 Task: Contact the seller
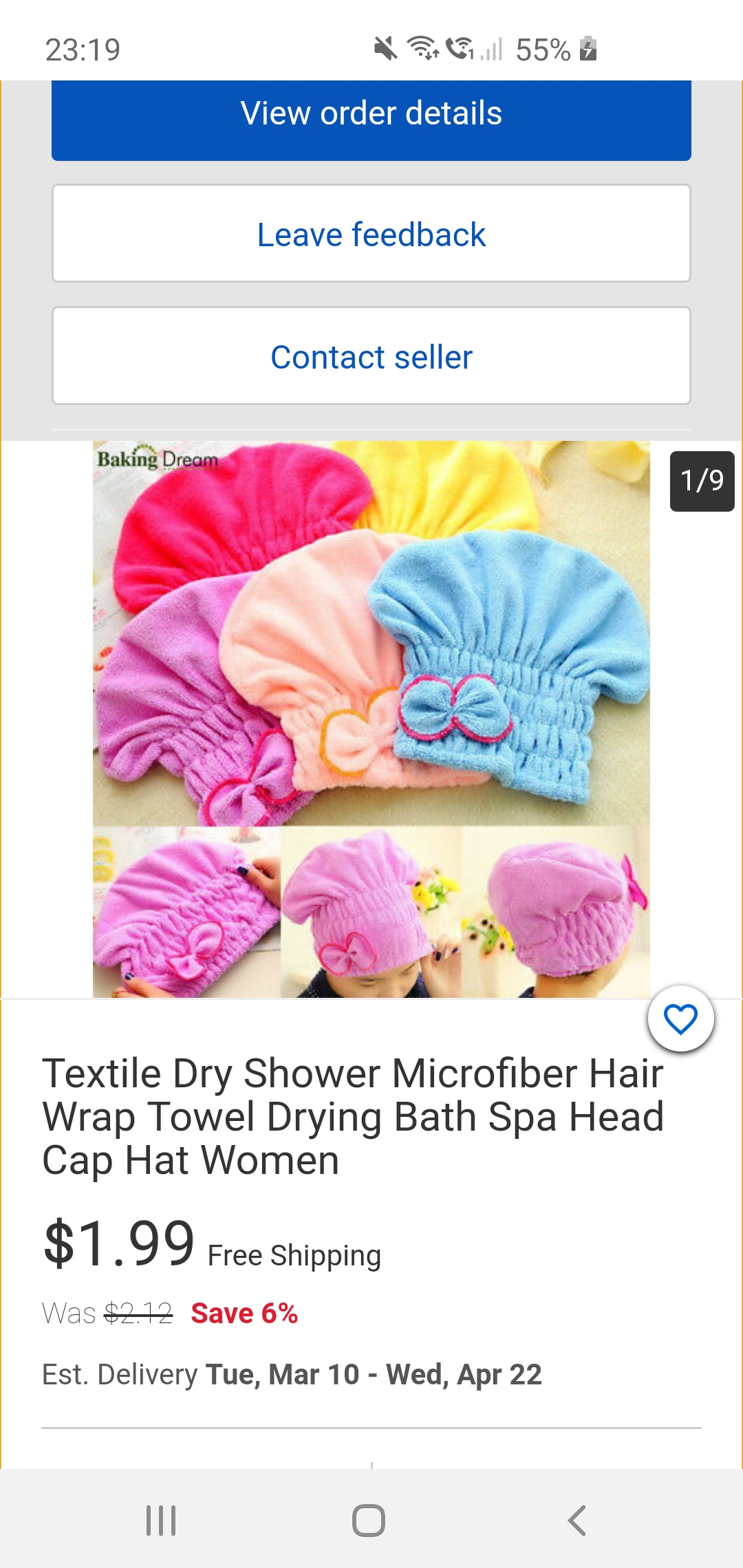(x=371, y=356)
